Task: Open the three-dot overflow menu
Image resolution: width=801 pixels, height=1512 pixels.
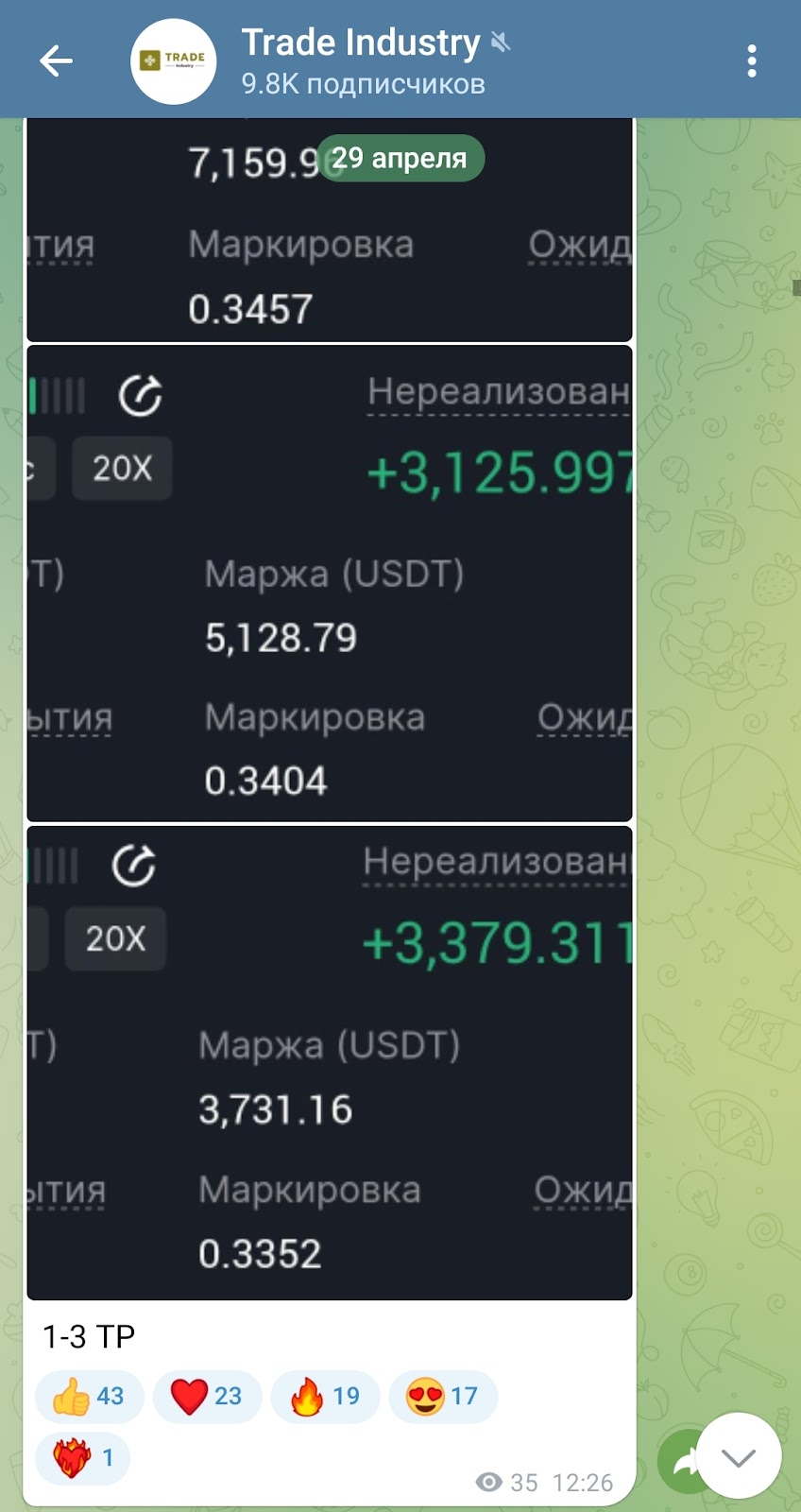Action: 752,61
